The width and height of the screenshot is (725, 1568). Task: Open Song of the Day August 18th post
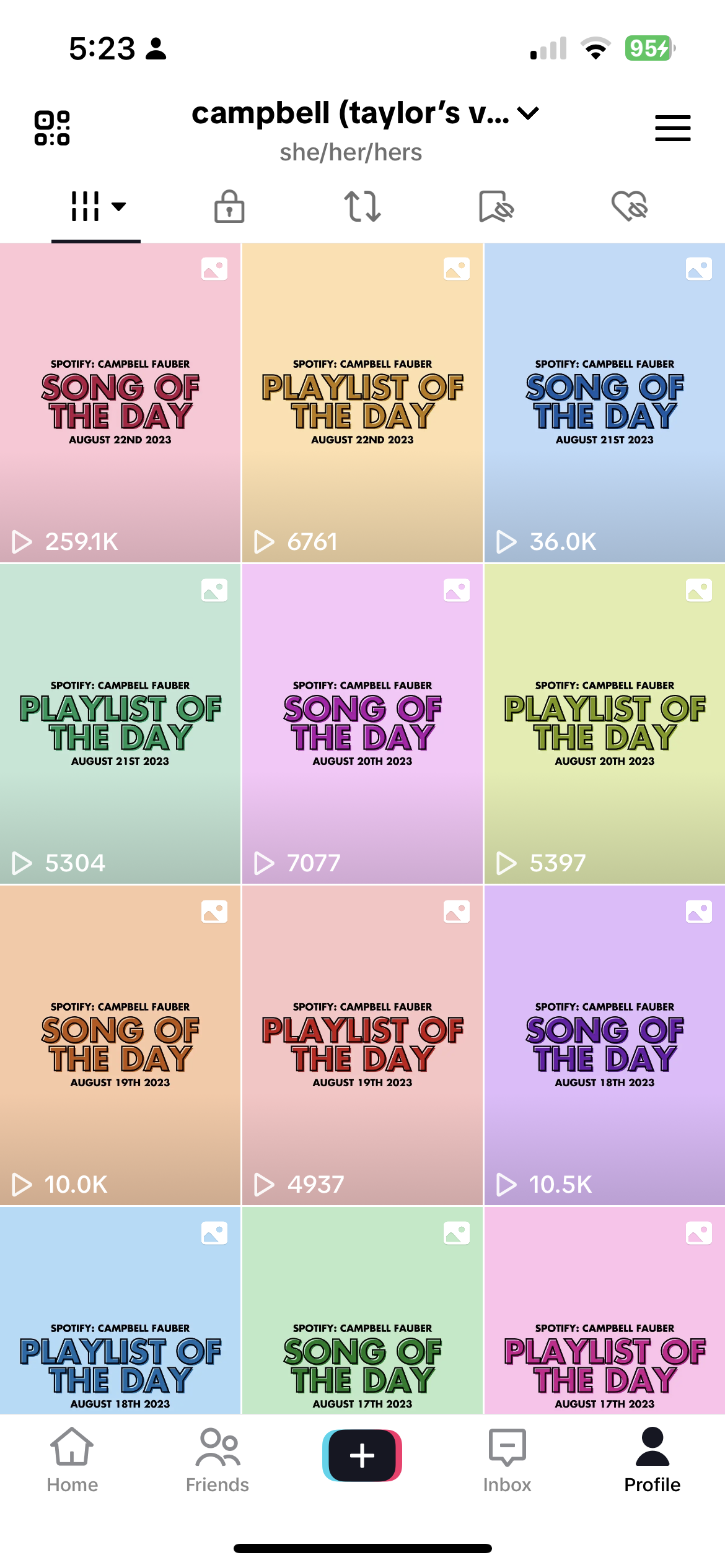click(x=605, y=1045)
